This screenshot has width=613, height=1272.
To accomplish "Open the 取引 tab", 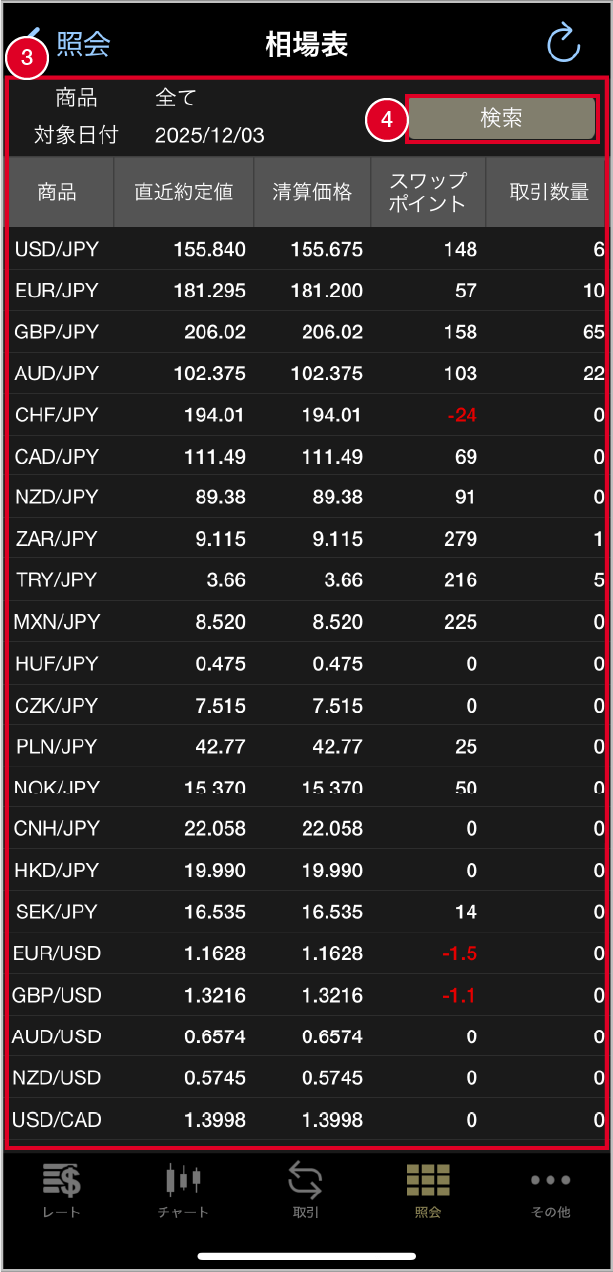I will [306, 1191].
